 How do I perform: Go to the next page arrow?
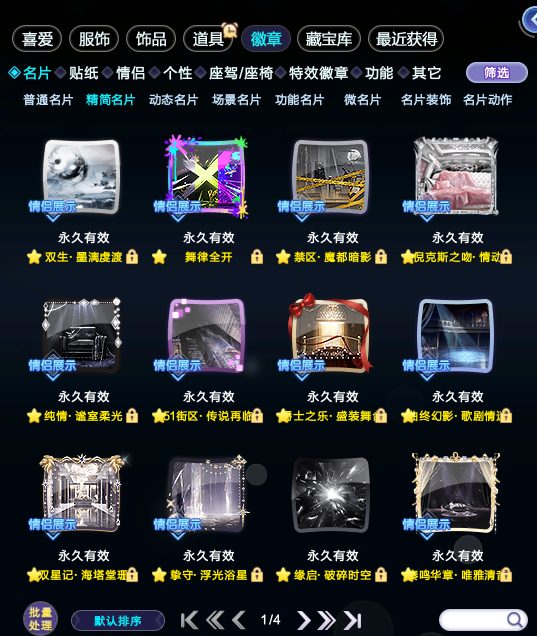pos(303,620)
